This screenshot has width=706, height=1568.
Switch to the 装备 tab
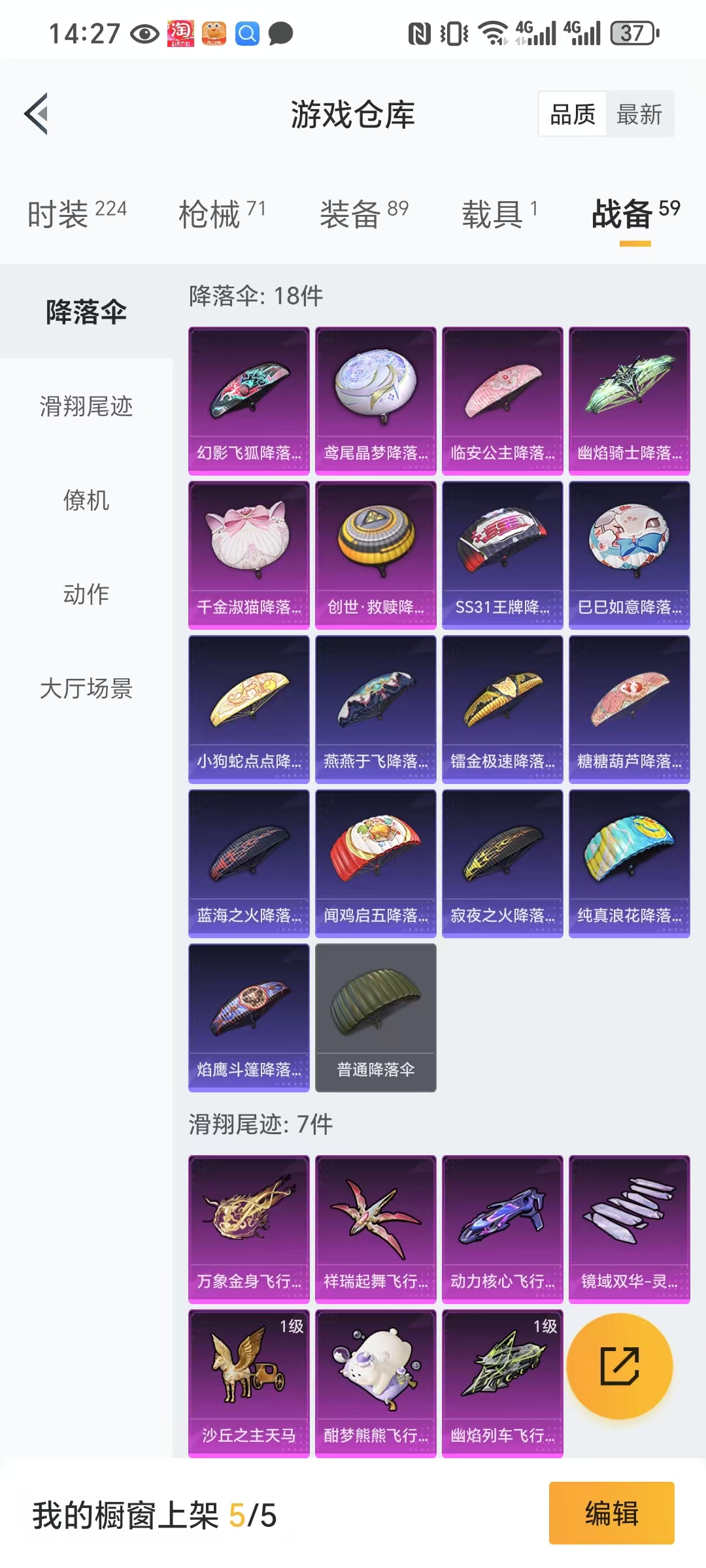364,214
